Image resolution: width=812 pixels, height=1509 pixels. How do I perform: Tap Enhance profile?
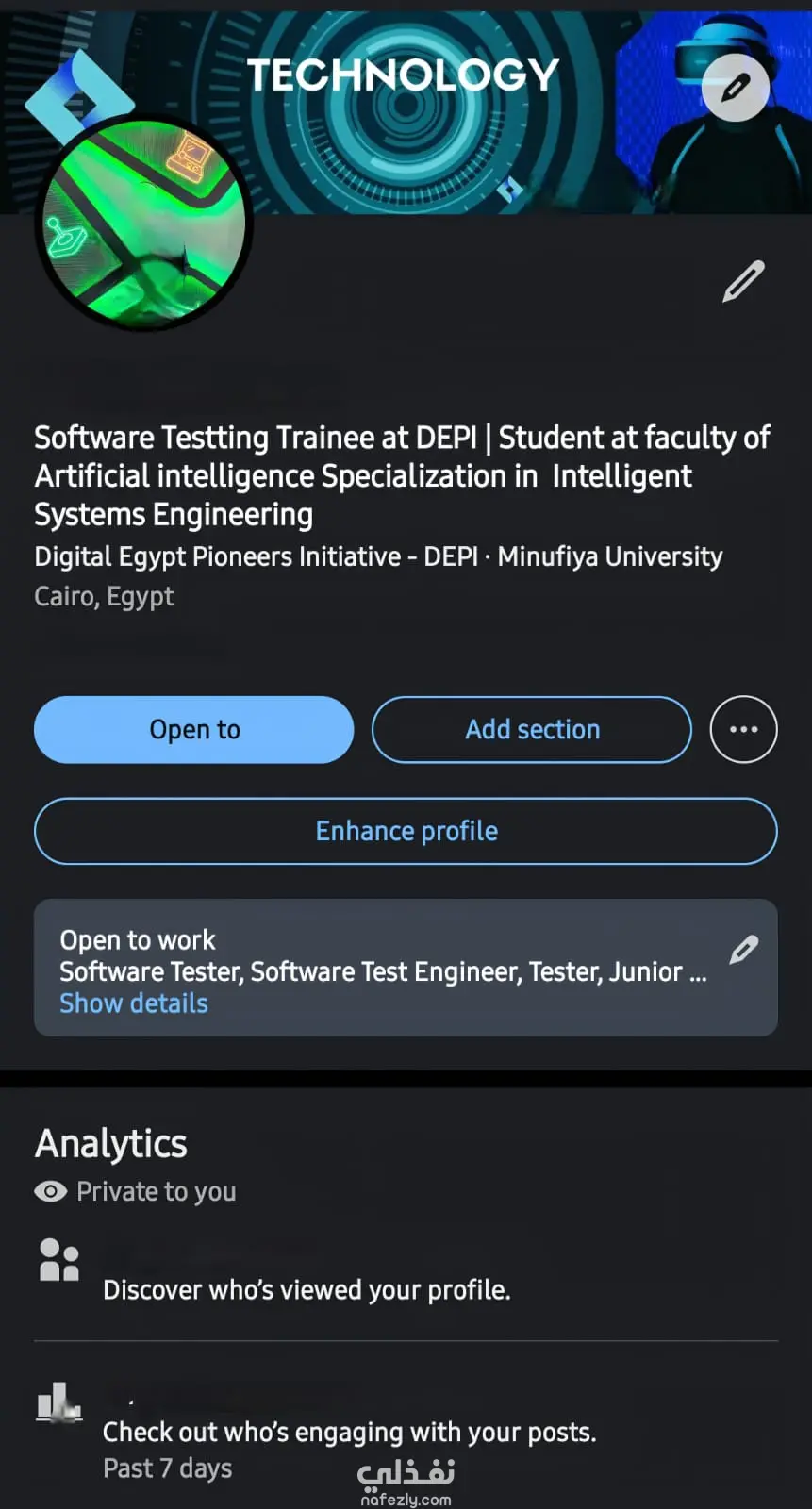point(406,831)
